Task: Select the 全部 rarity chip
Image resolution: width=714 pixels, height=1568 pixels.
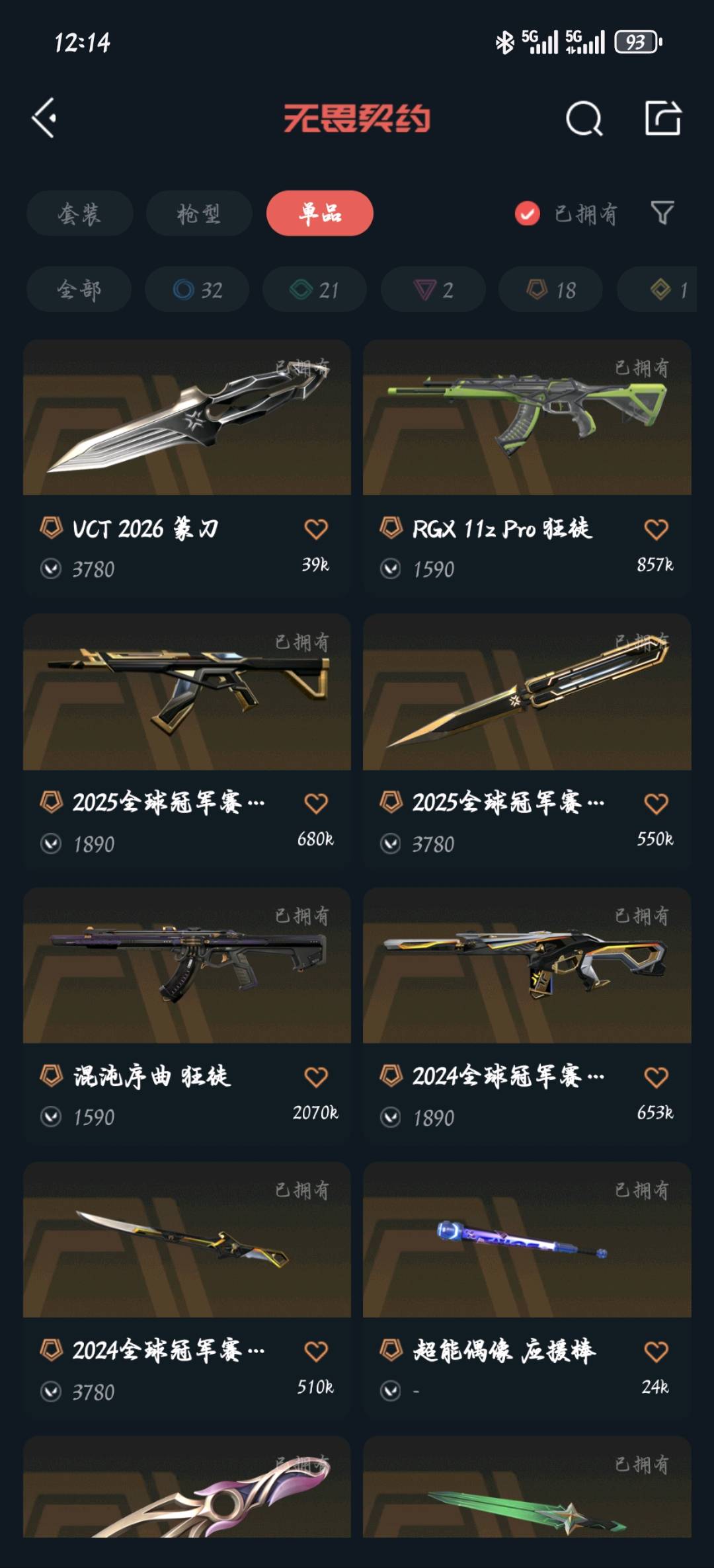Action: click(79, 290)
